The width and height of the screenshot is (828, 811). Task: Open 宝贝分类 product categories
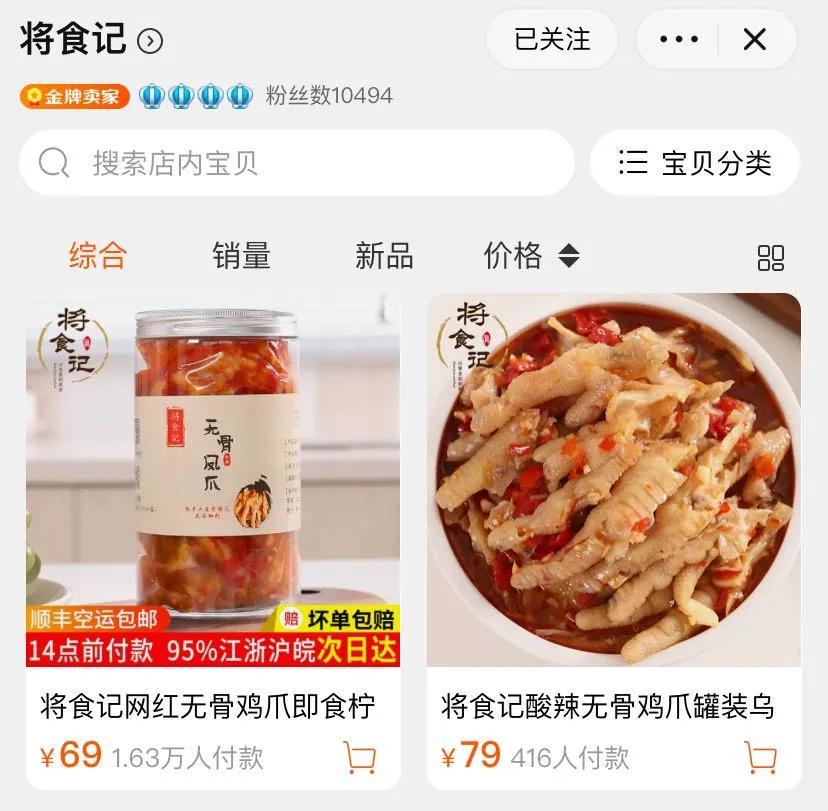(x=695, y=163)
